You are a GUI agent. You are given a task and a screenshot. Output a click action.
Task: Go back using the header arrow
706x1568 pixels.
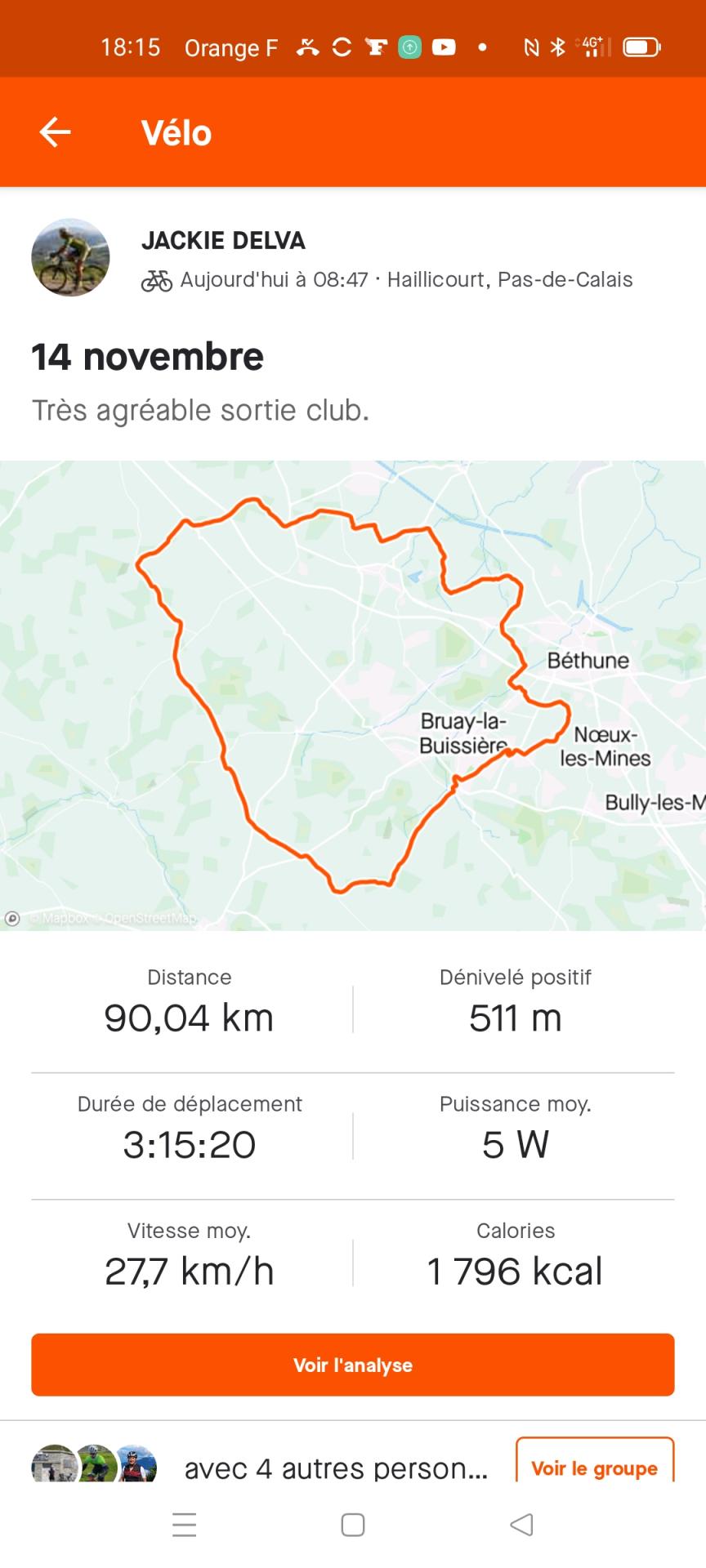pyautogui.click(x=55, y=132)
